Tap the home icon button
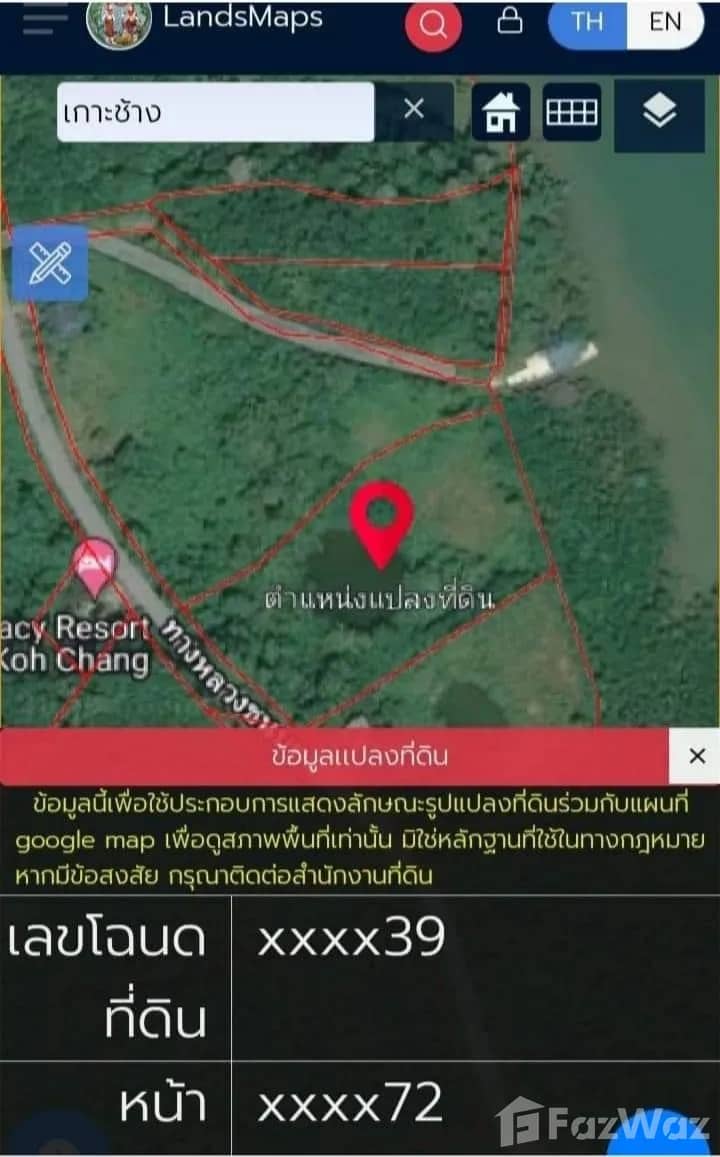This screenshot has width=720, height=1157. click(501, 112)
